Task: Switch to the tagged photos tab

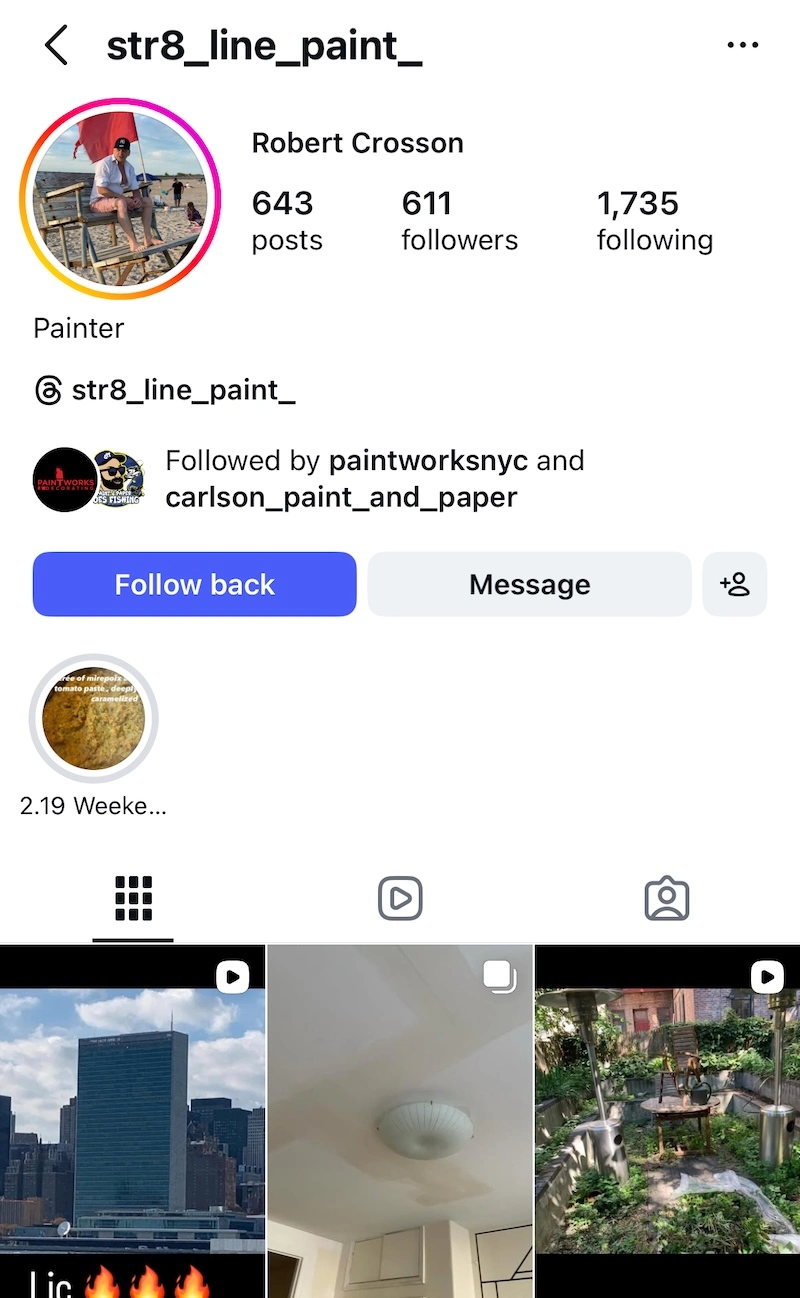Action: pos(667,898)
